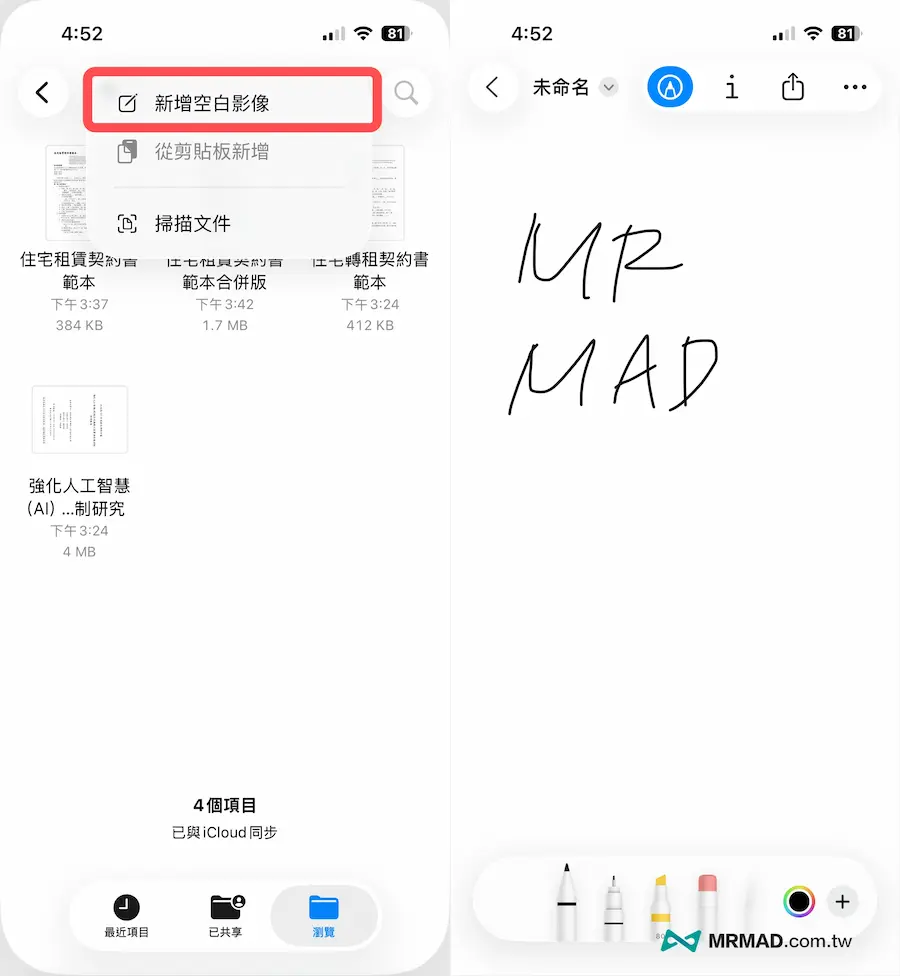This screenshot has height=976, width=900.
Task: Expand the 未命名 title dropdown
Action: click(x=607, y=88)
